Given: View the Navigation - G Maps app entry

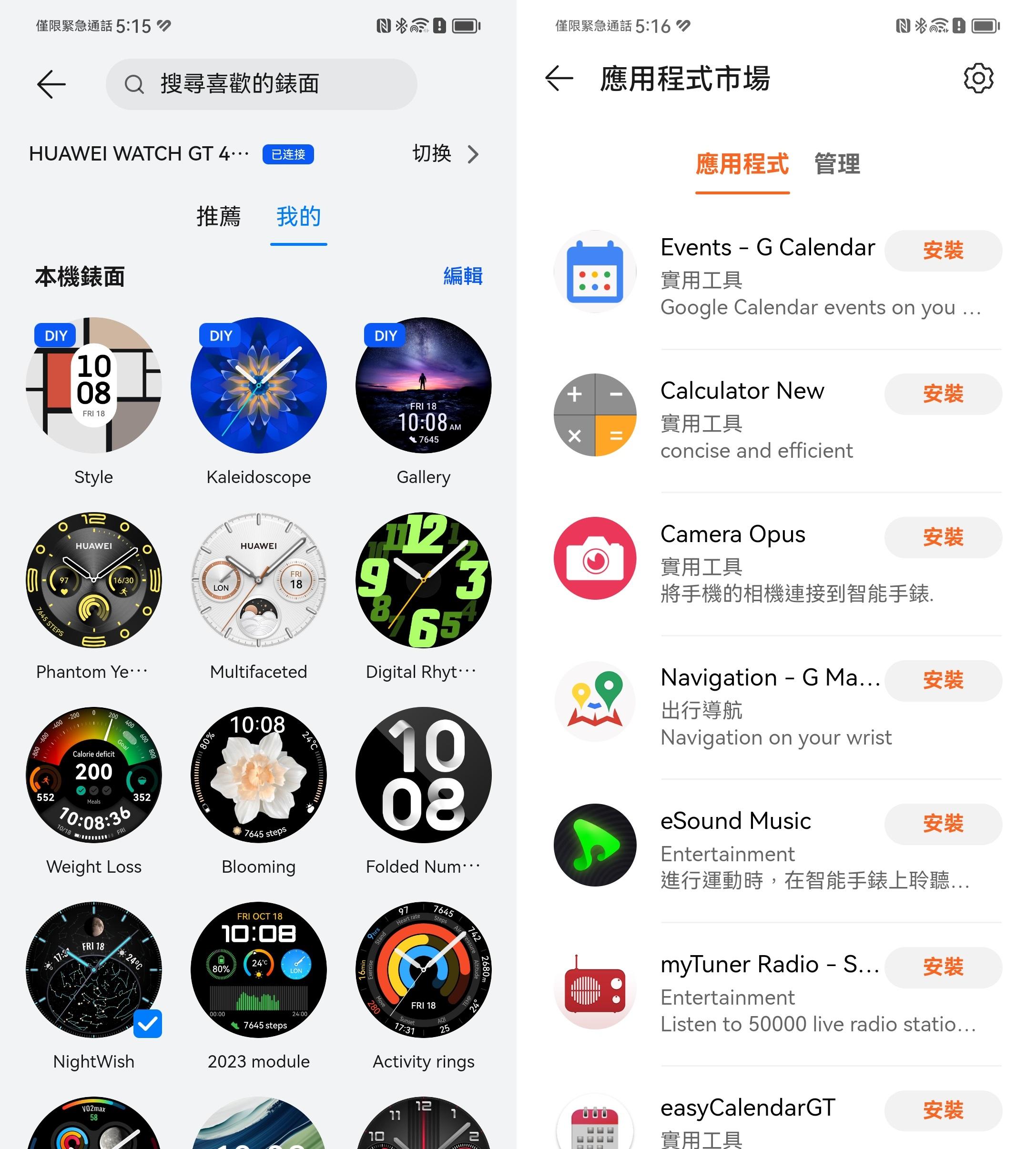Looking at the screenshot, I should click(769, 678).
